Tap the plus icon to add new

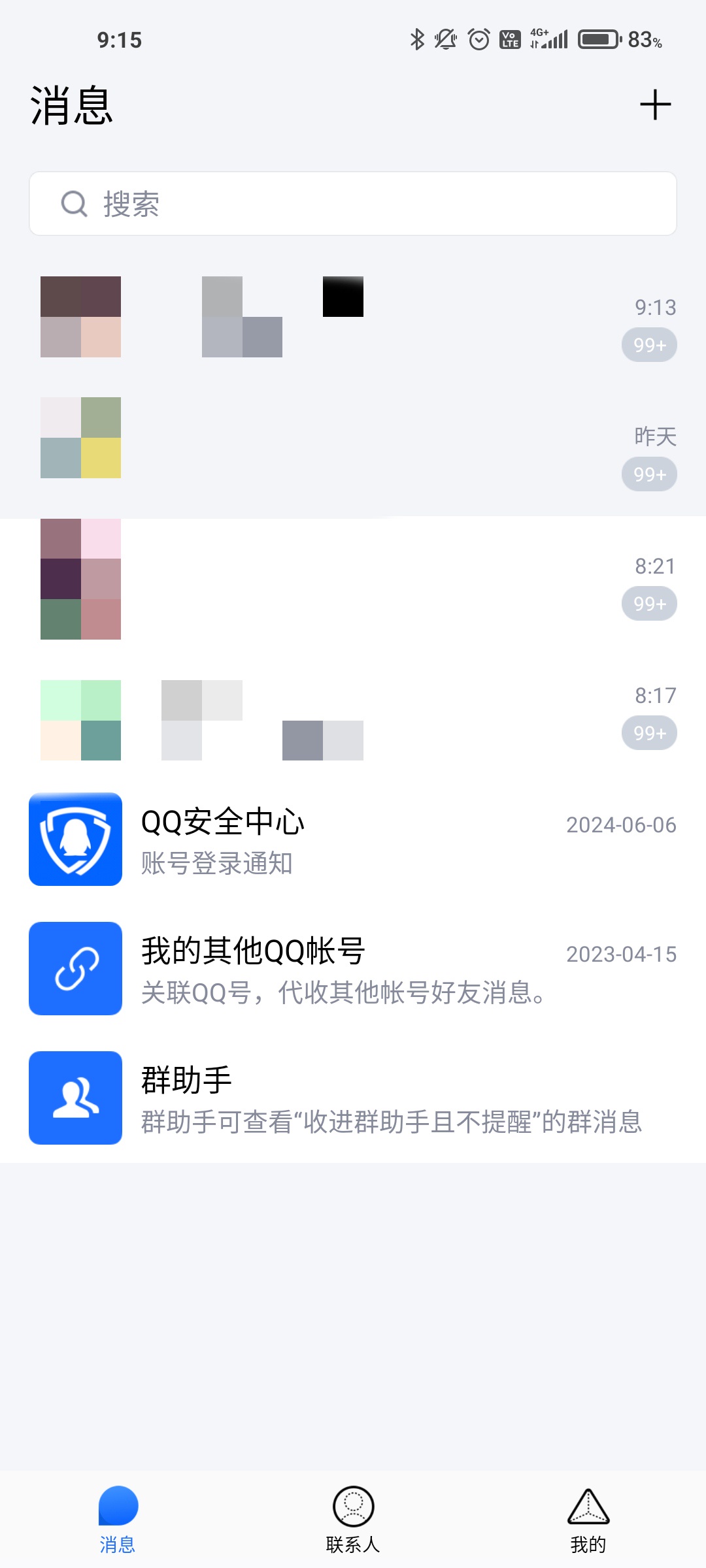tap(655, 105)
